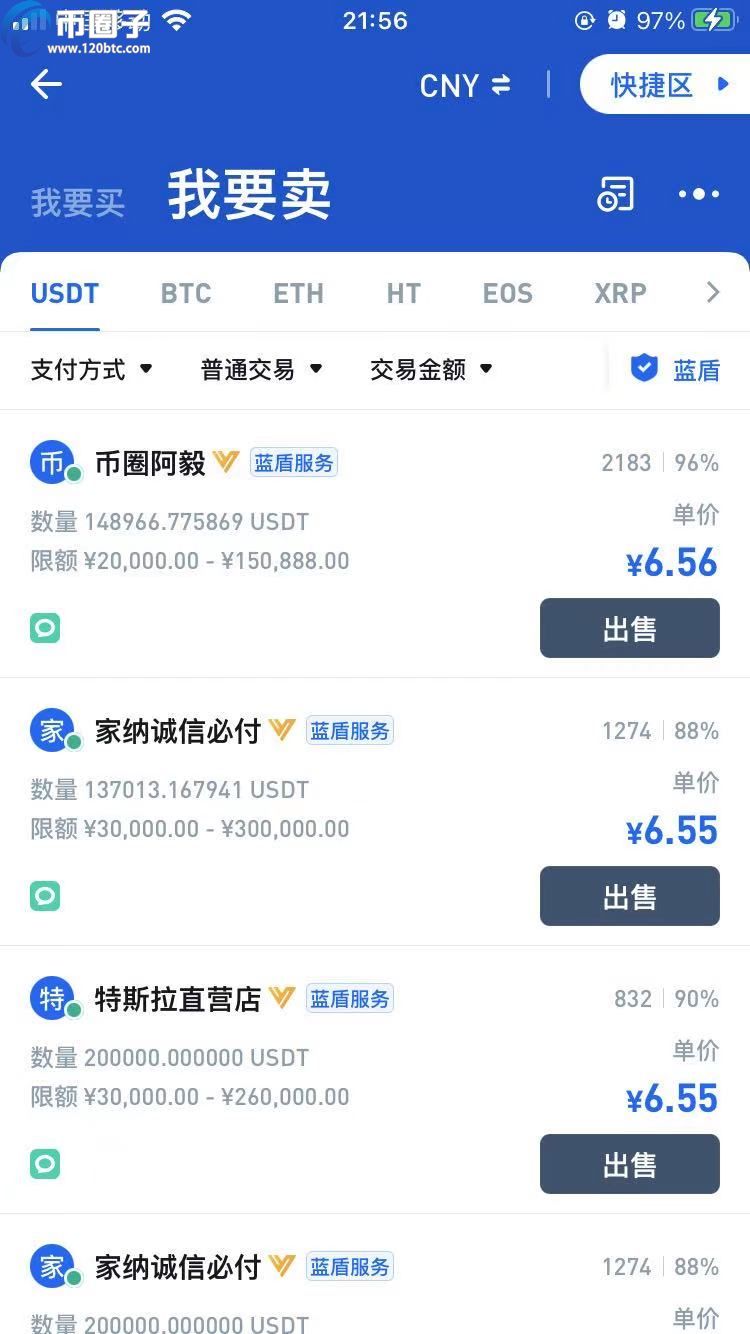The height and width of the screenshot is (1334, 750).
Task: Open the three-dot more options icon
Action: [x=698, y=193]
